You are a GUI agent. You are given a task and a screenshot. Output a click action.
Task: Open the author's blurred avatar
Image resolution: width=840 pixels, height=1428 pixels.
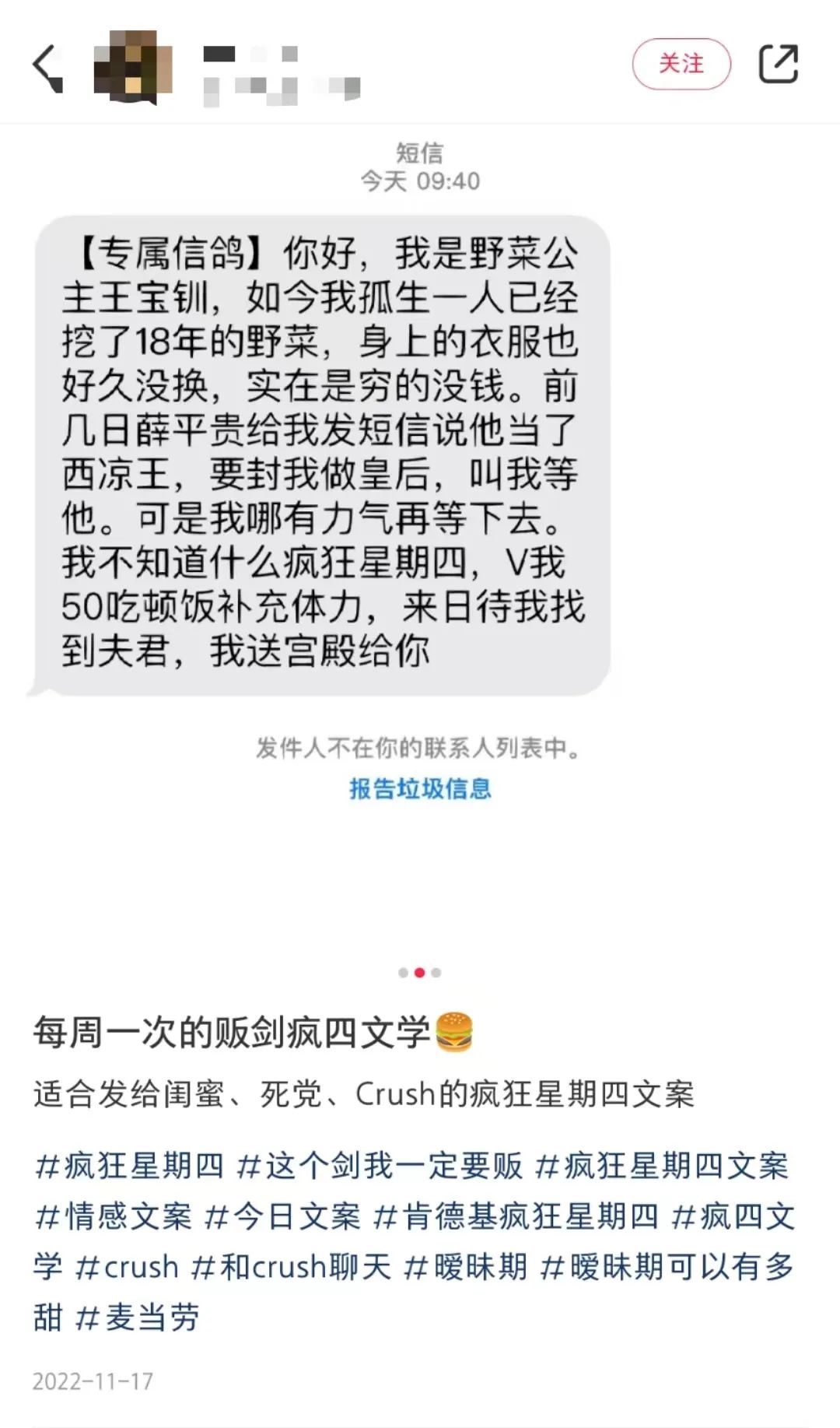(132, 67)
